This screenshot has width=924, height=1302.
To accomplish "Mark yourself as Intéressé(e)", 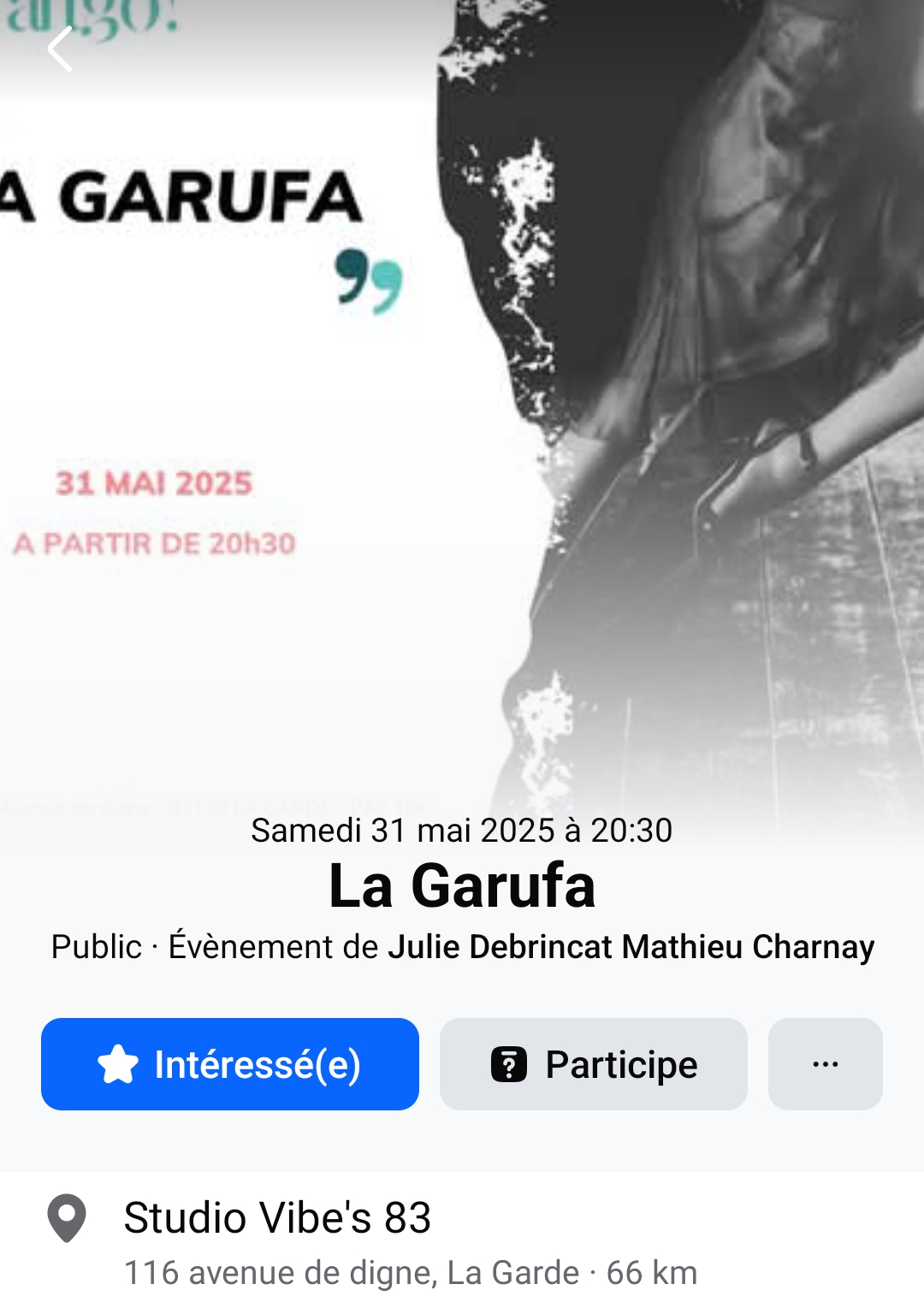I will (x=230, y=1064).
